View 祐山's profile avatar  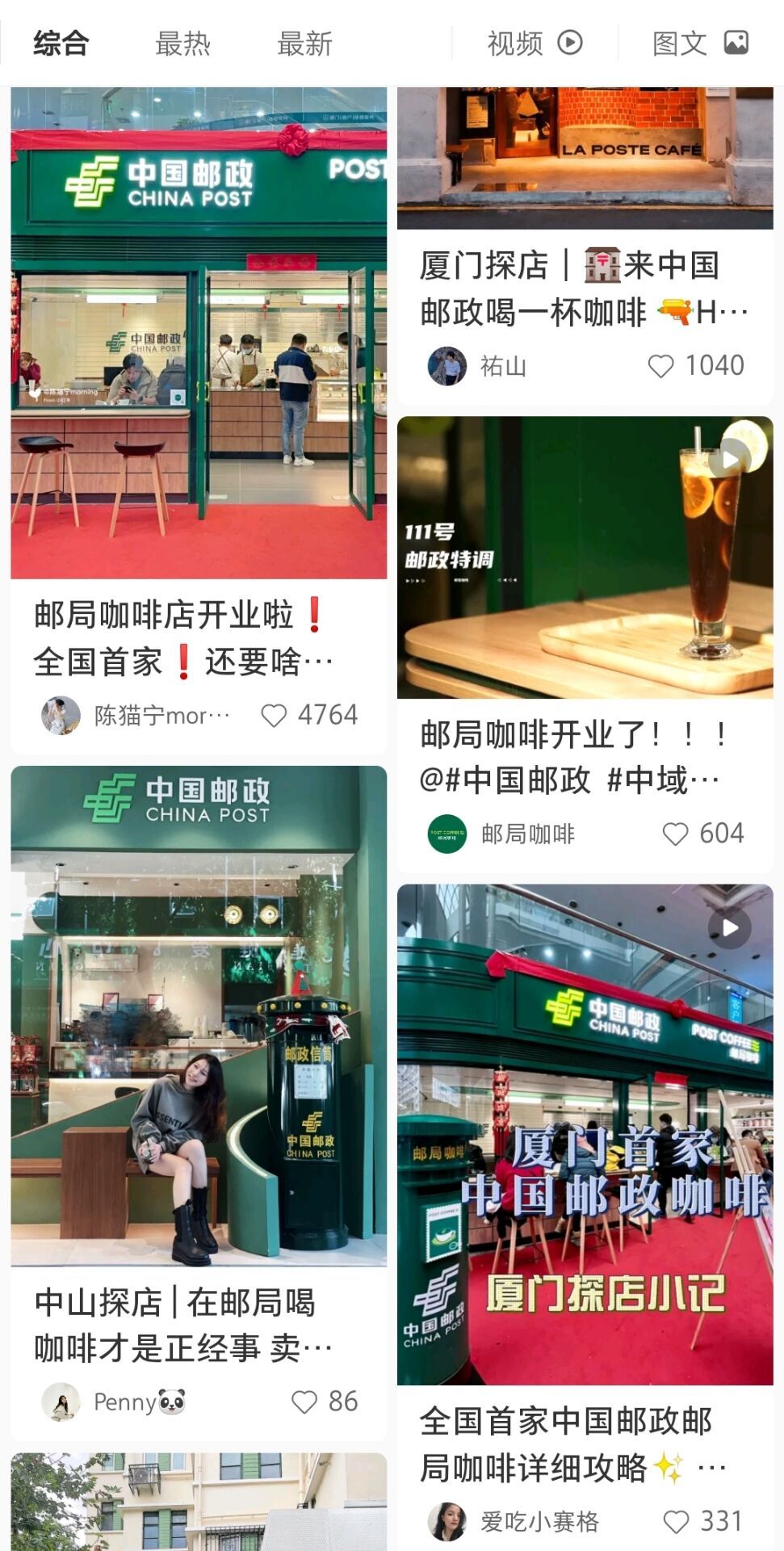pos(447,366)
